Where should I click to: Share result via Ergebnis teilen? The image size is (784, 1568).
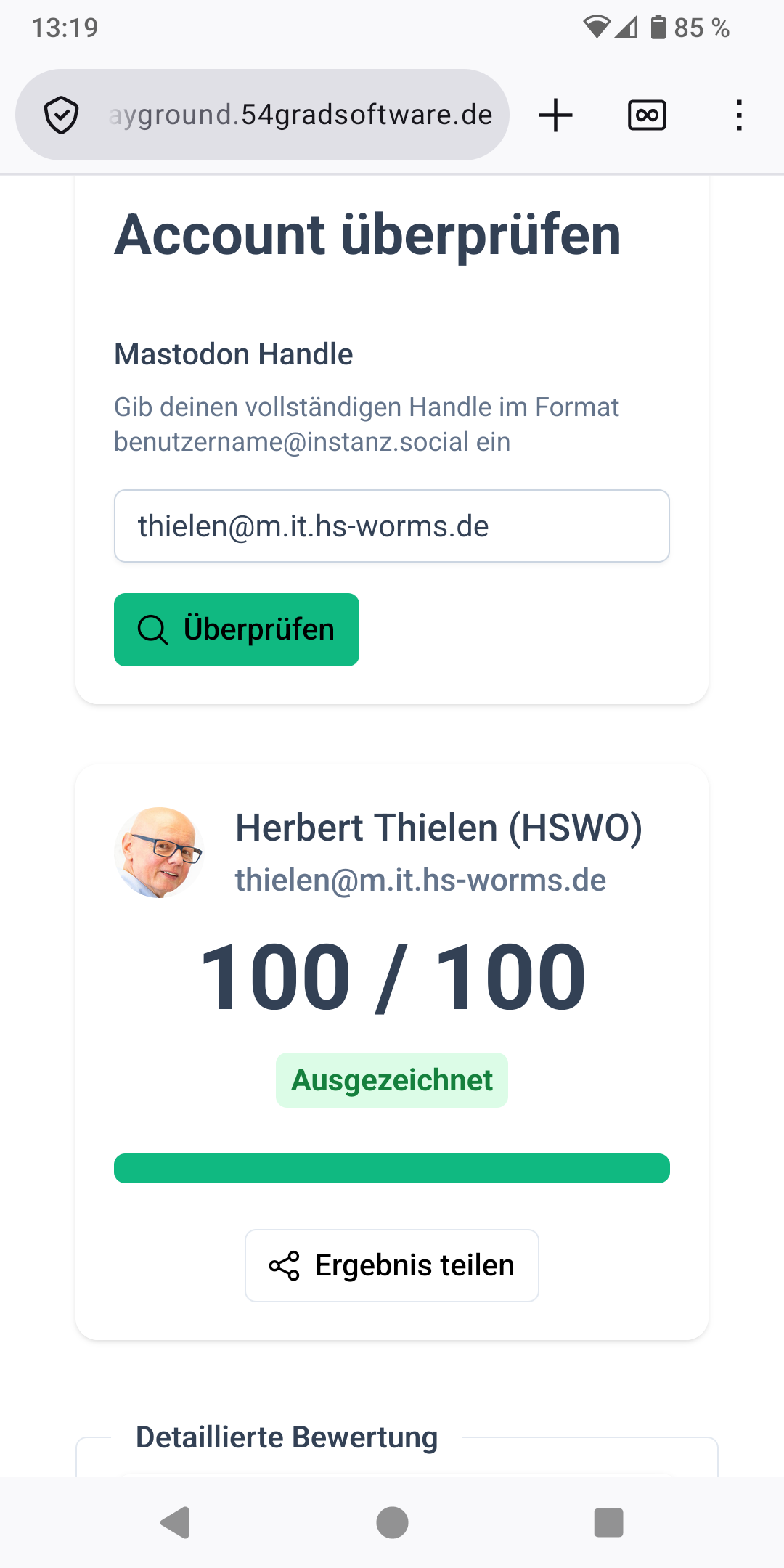[391, 1265]
